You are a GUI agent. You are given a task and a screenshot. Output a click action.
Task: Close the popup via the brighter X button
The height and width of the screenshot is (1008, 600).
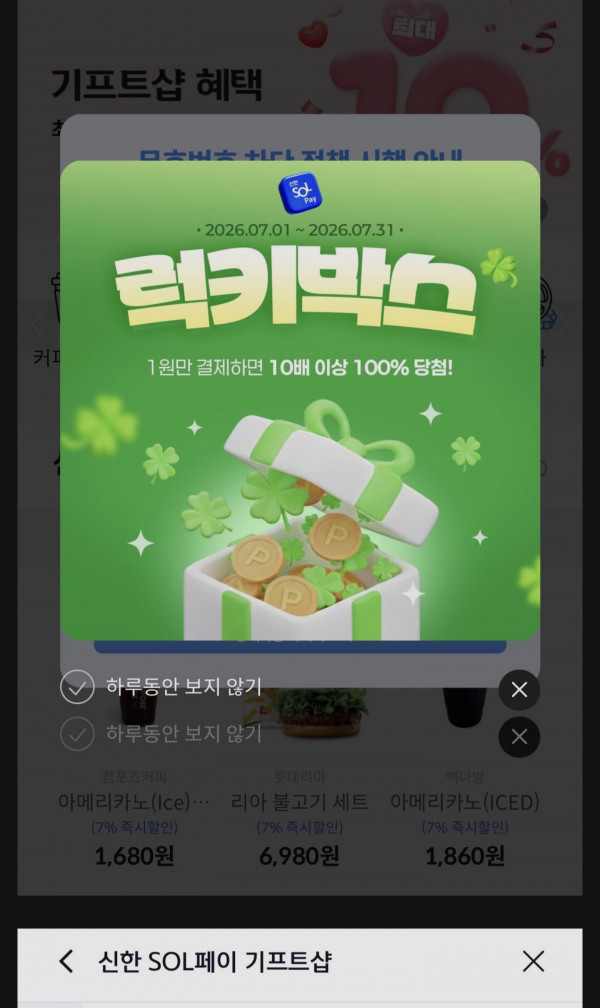[519, 690]
